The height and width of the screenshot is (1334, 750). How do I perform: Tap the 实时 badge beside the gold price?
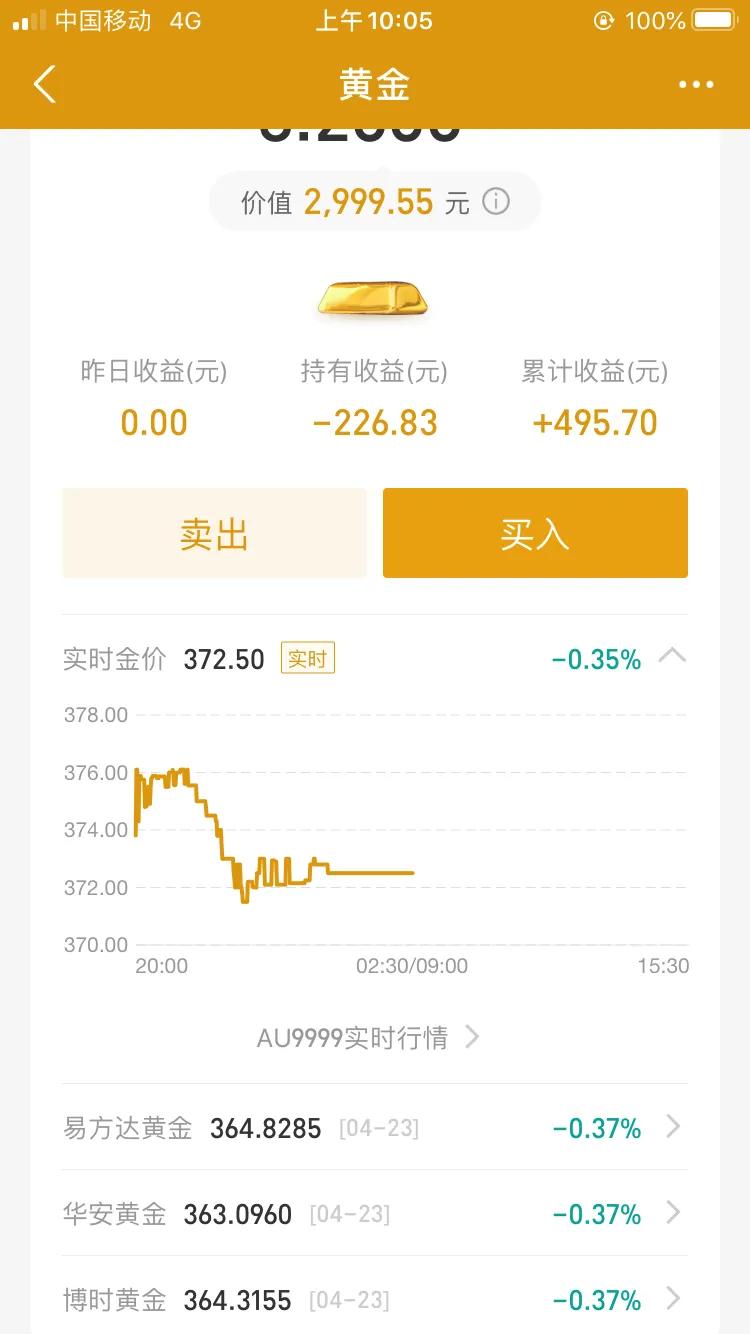click(x=307, y=658)
